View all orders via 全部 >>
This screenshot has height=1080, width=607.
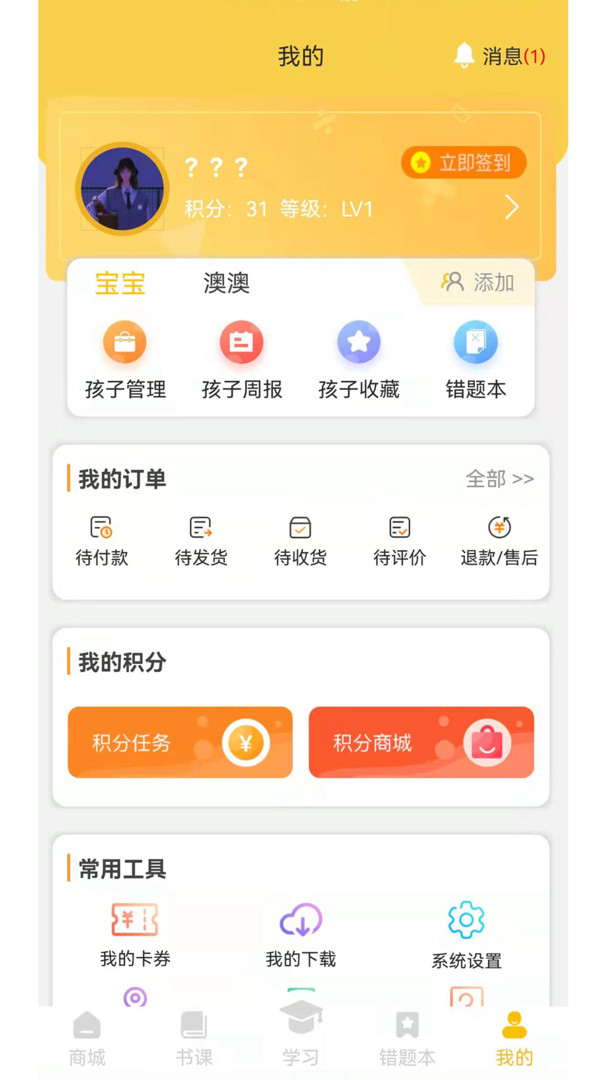[500, 479]
